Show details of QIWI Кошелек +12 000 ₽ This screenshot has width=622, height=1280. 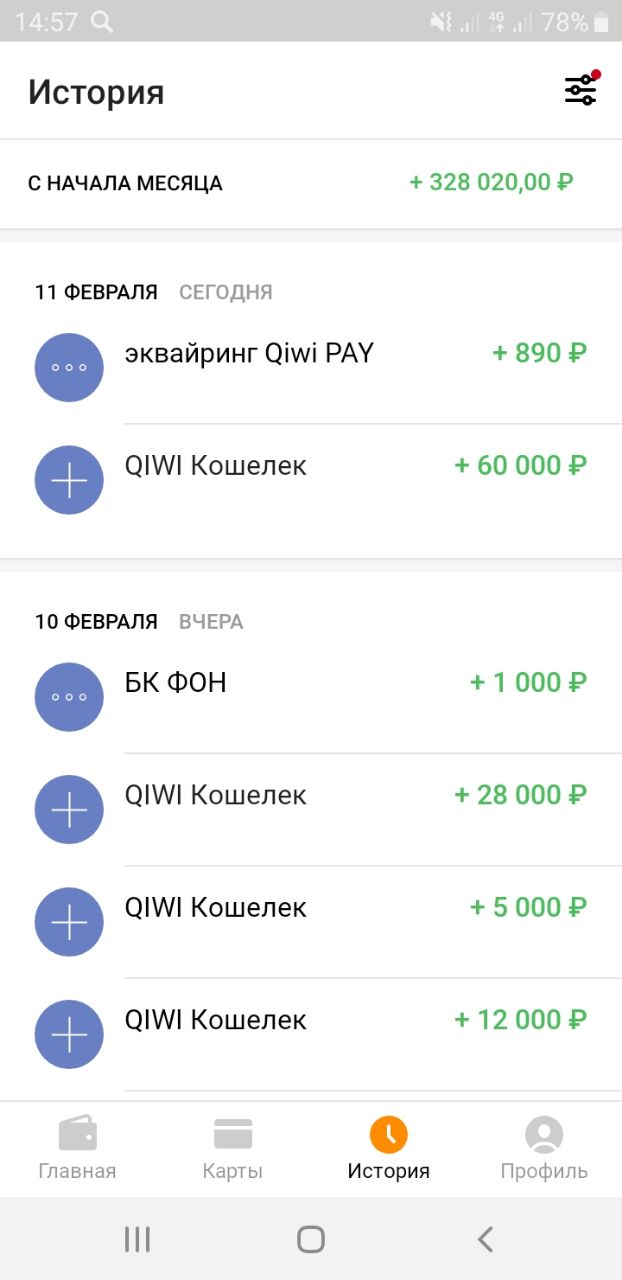tap(311, 1034)
